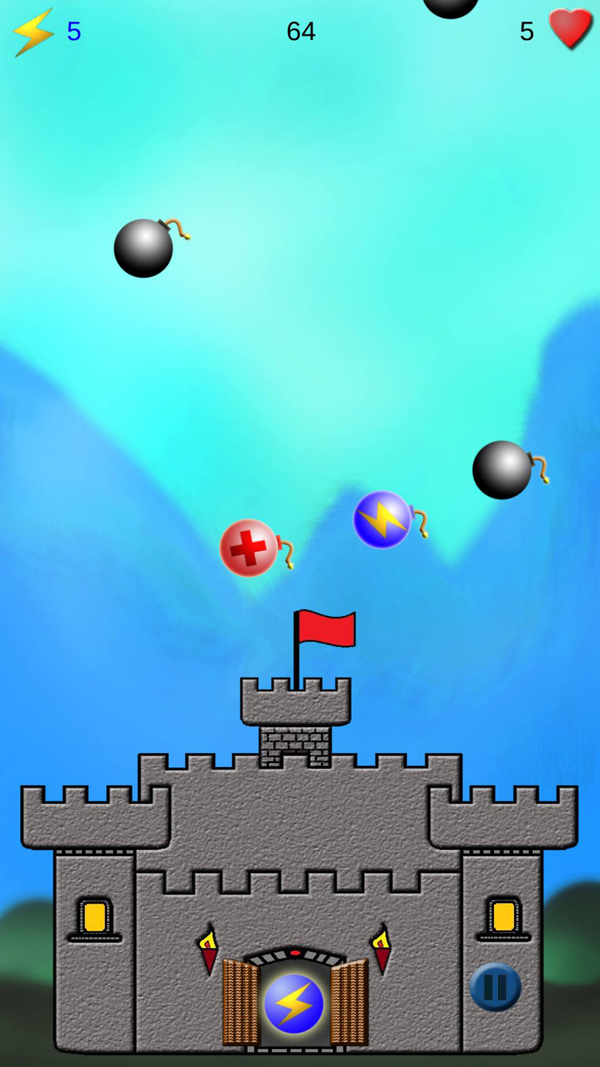Screen dimensions: 600x1067
Task: Tap the blue lightning bolt bomb
Action: pos(383,519)
